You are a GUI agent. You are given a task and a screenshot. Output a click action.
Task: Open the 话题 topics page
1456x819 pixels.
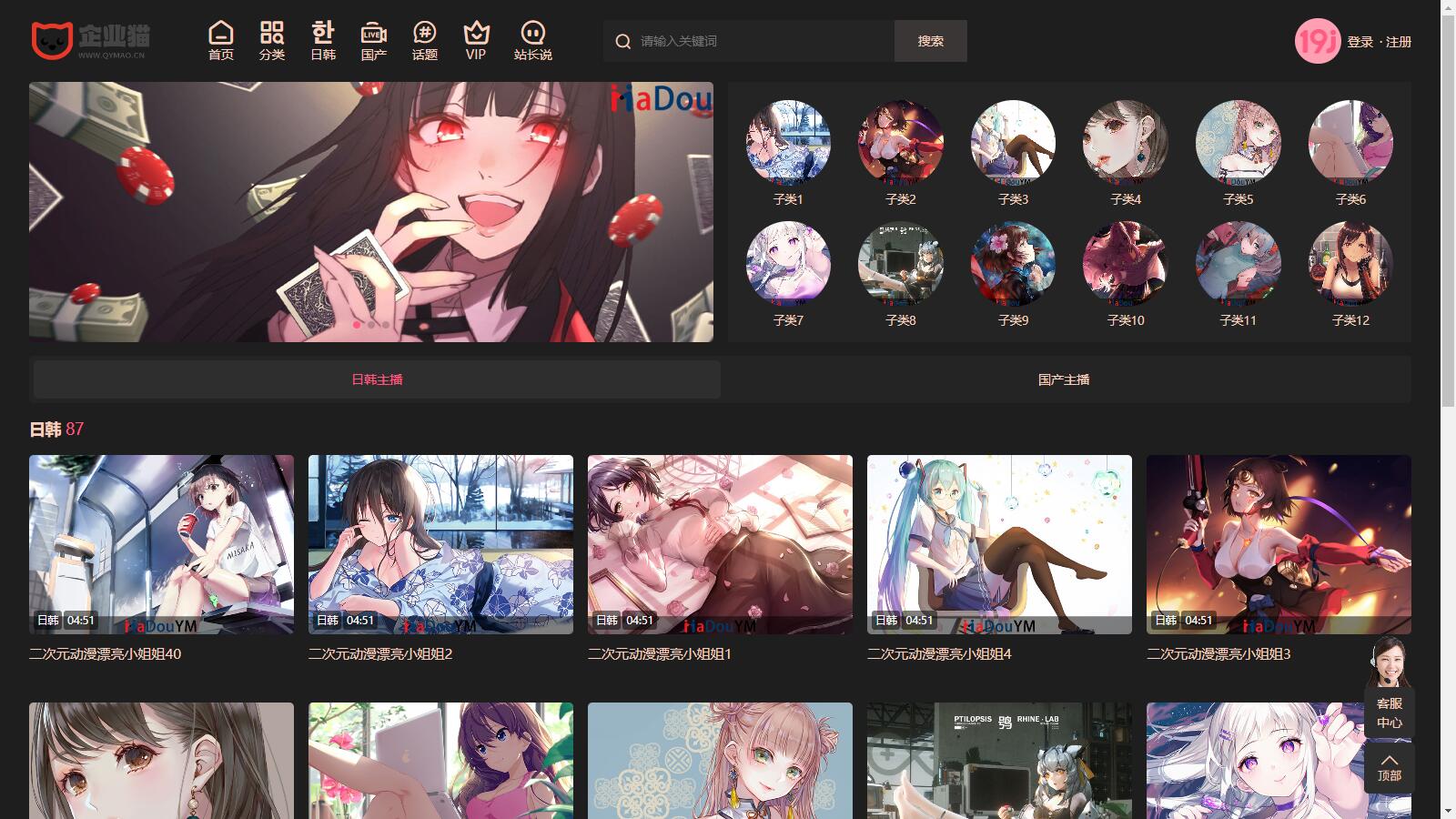[424, 41]
